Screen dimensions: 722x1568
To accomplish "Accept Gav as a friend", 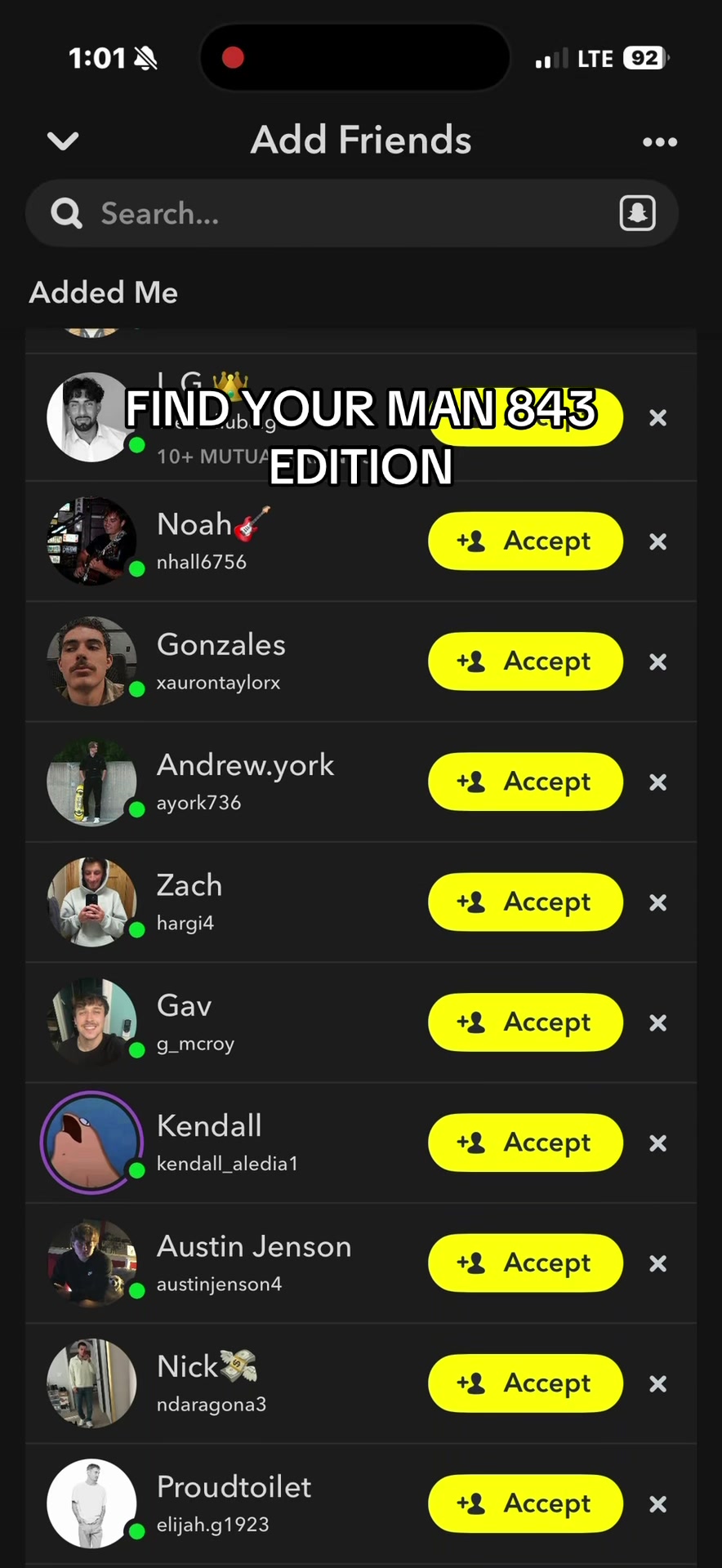I will 525,1022.
